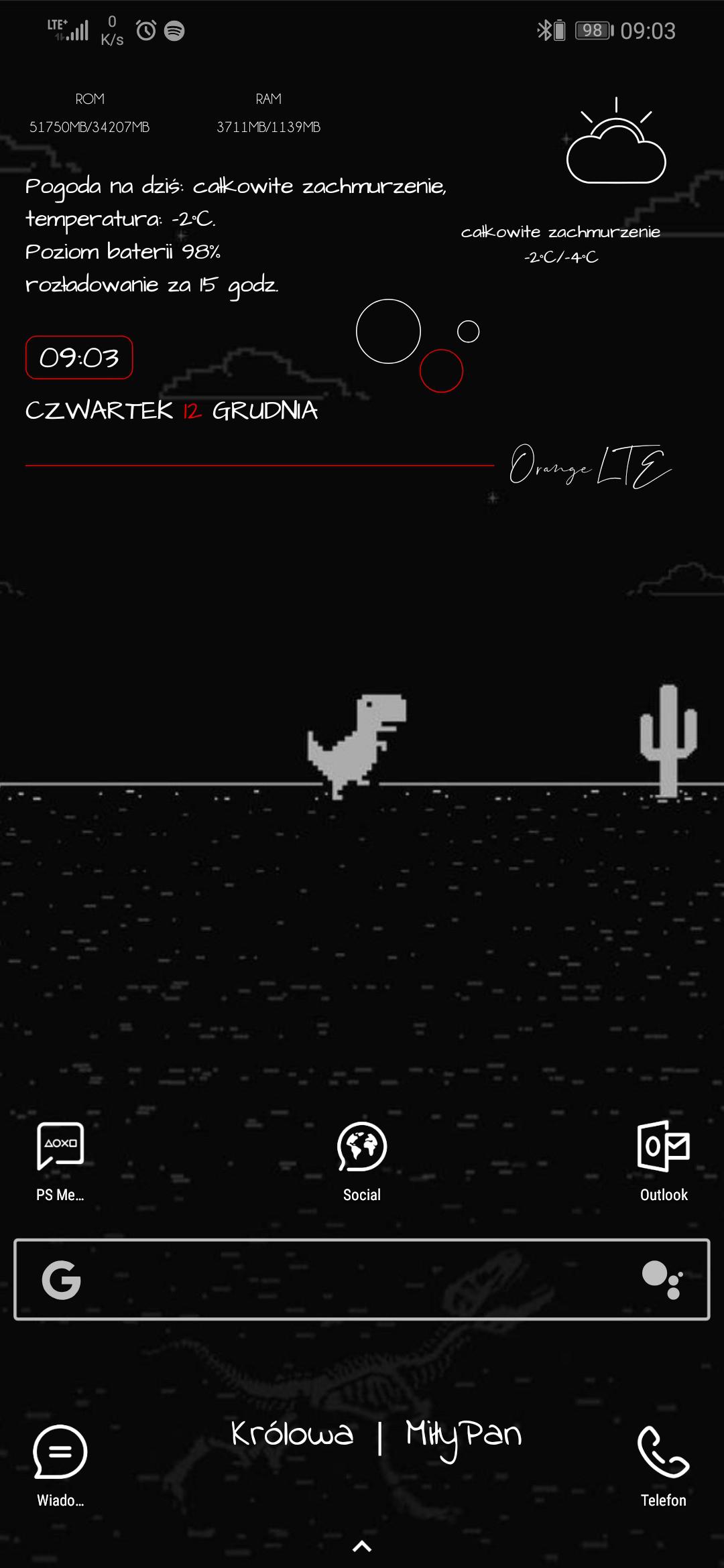Viewport: 724px width, 1568px height.
Task: Tap the 09:03 clock widget
Action: (x=79, y=358)
